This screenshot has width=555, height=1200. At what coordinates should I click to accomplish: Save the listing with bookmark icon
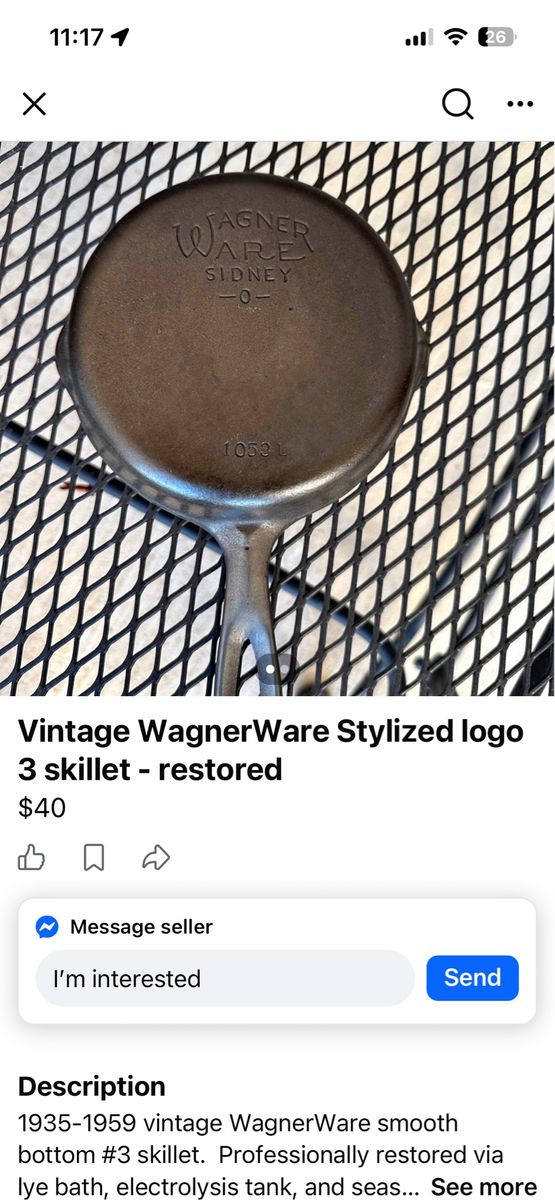point(94,857)
